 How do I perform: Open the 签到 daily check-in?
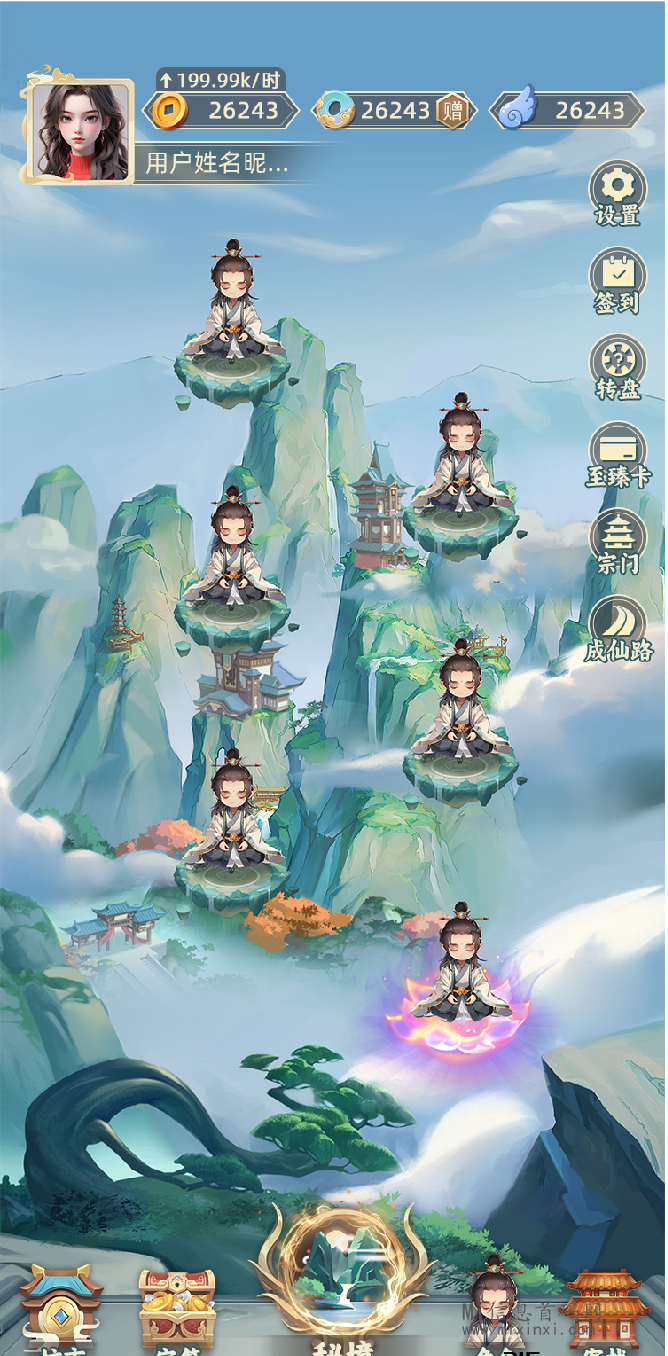pyautogui.click(x=617, y=279)
